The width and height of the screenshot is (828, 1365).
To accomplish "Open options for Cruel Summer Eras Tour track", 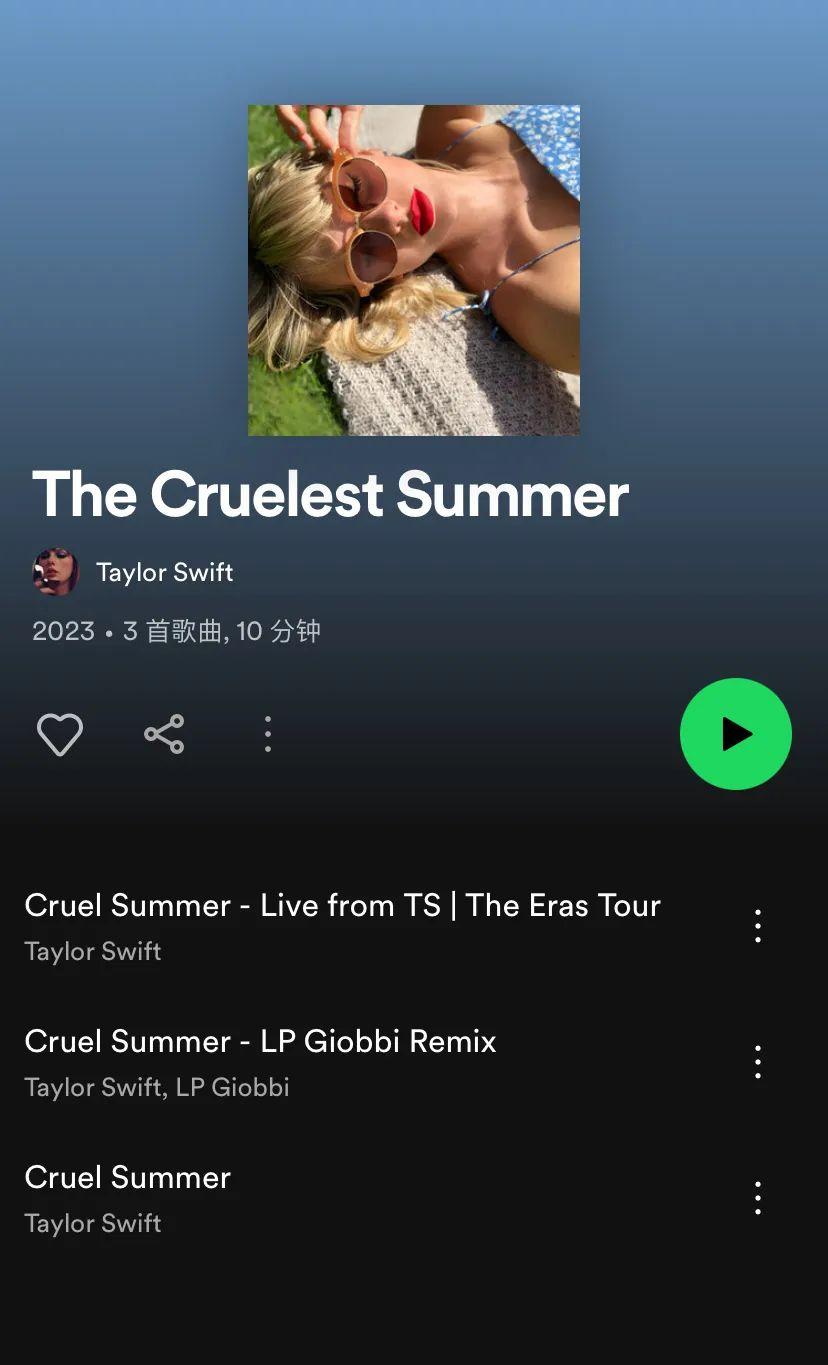I will pyautogui.click(x=757, y=925).
